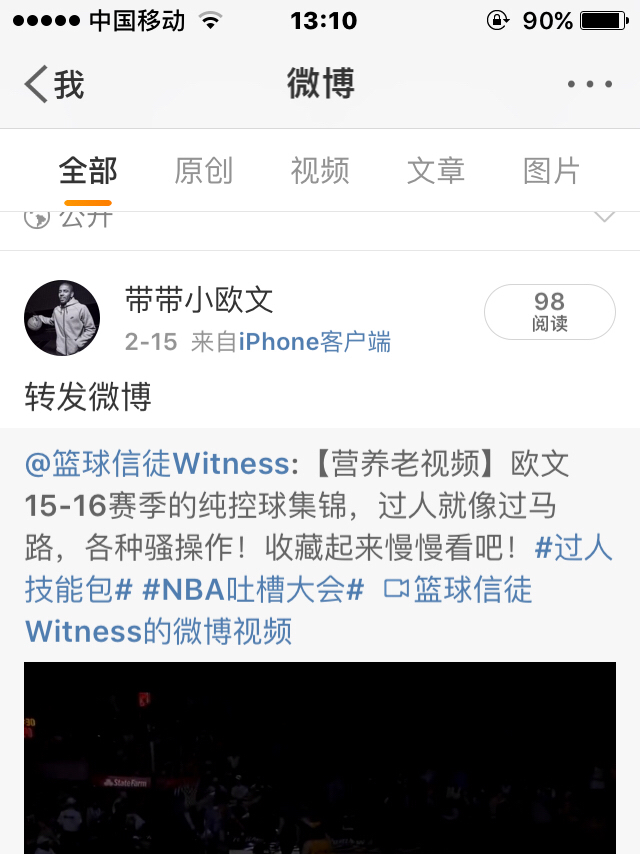Screen dimensions: 640x854
Task: Tap the username 带带小欧文
Action: (x=199, y=299)
